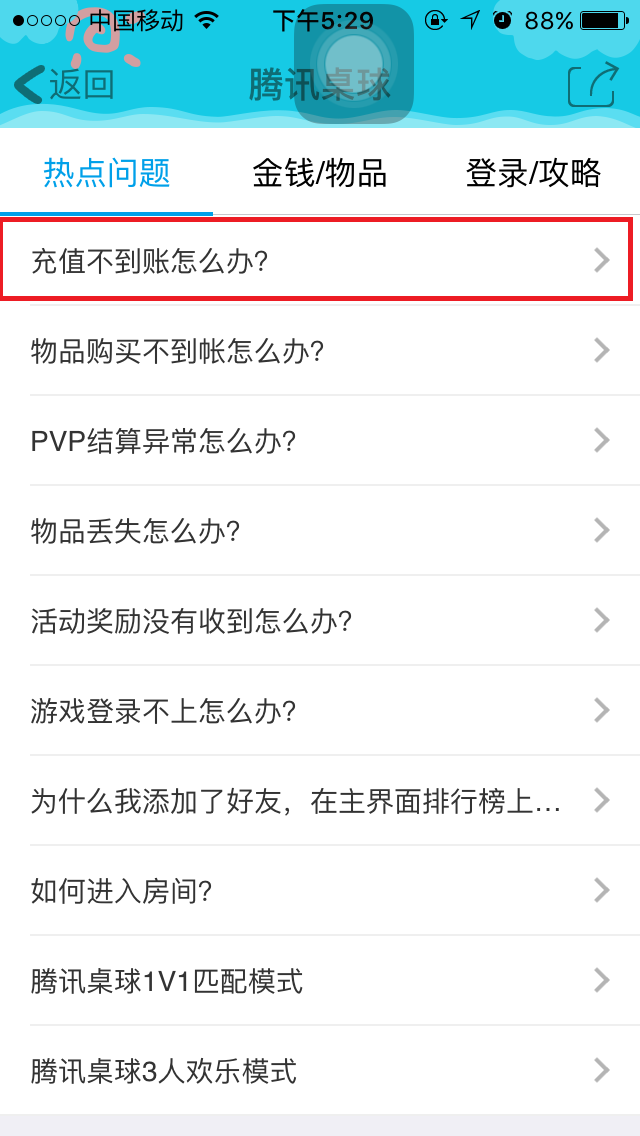Screen dimensions: 640x1136
Task: View 如何进入房间? help entry
Action: (x=320, y=890)
